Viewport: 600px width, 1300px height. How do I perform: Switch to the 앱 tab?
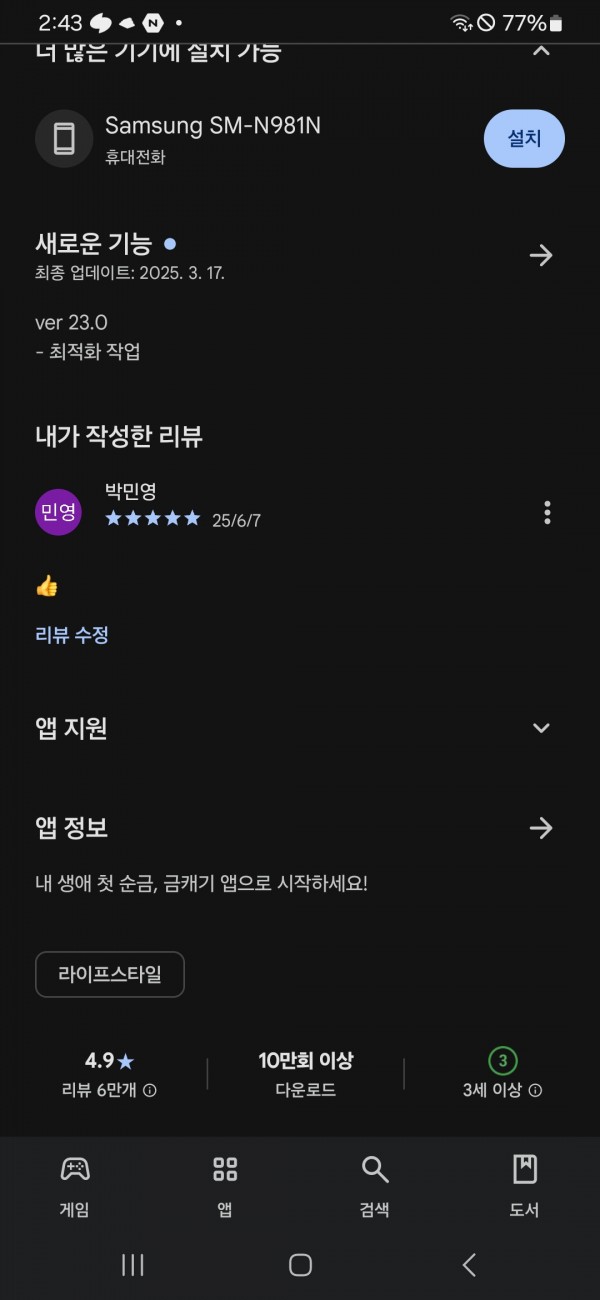225,1186
